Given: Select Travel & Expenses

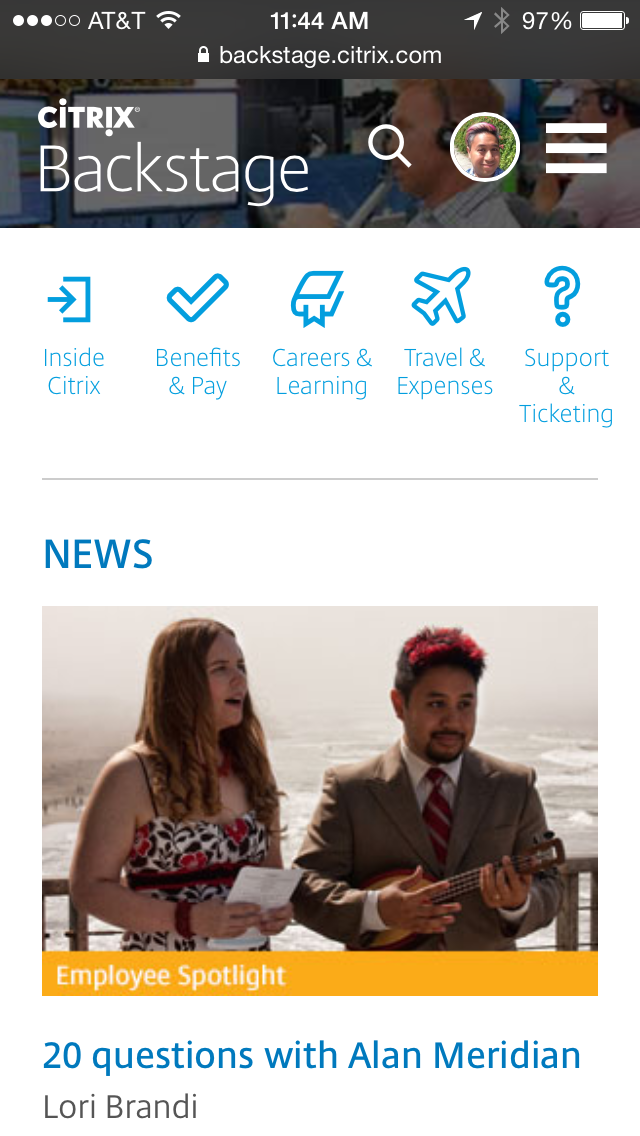Looking at the screenshot, I should tap(444, 334).
